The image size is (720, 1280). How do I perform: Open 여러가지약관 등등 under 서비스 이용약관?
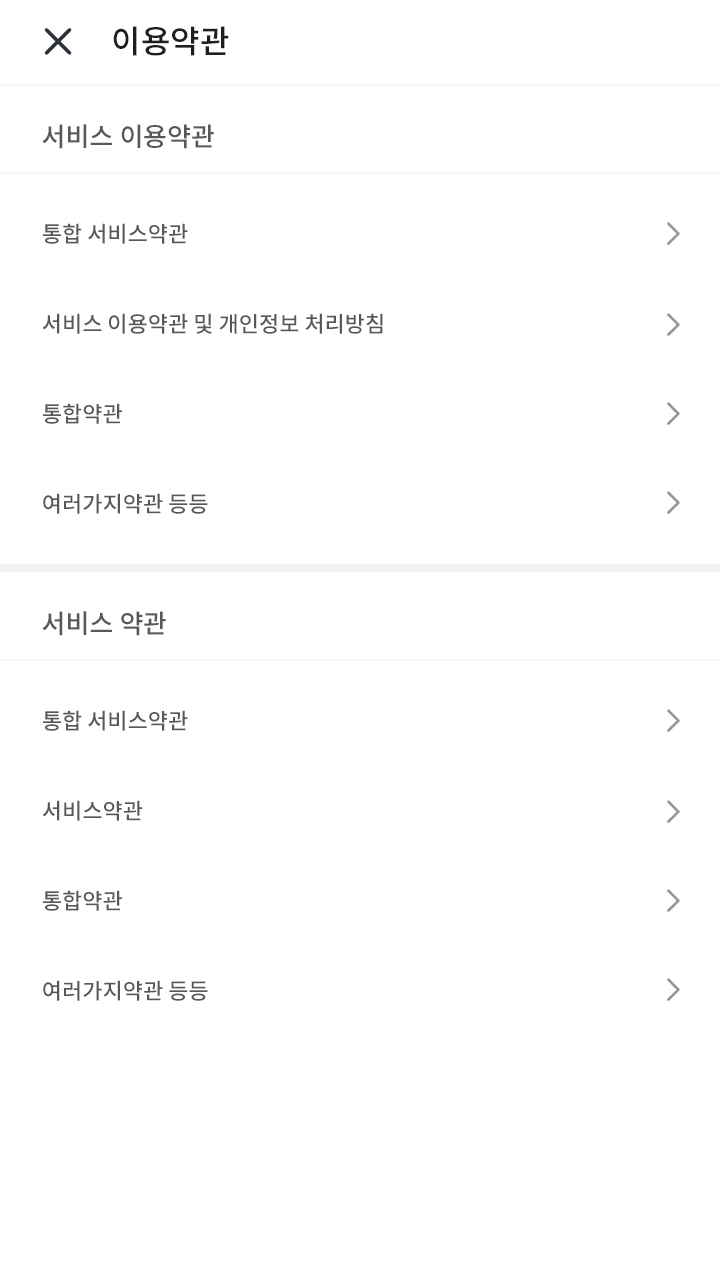[x=360, y=503]
